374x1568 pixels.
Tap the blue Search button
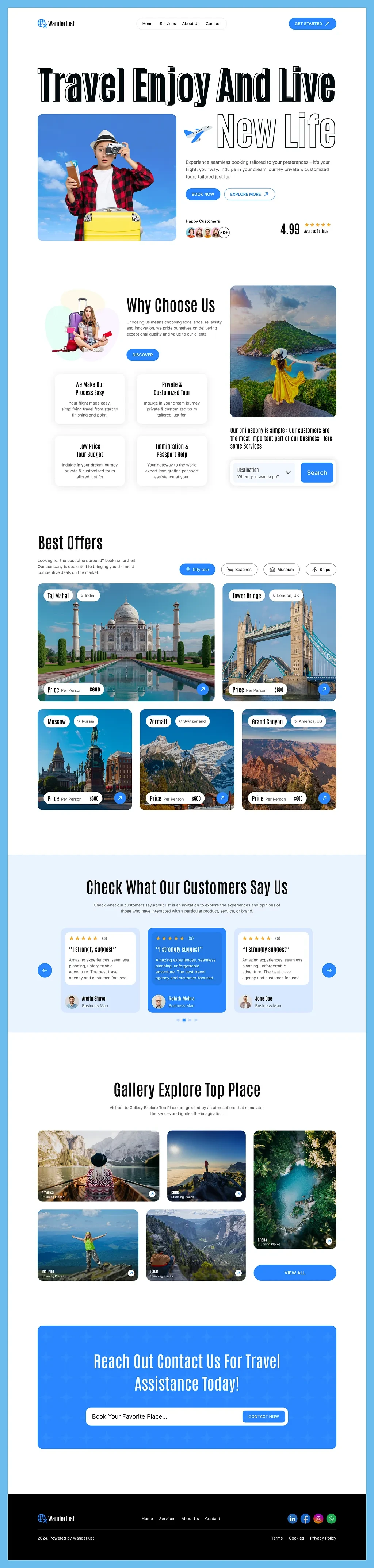point(317,473)
